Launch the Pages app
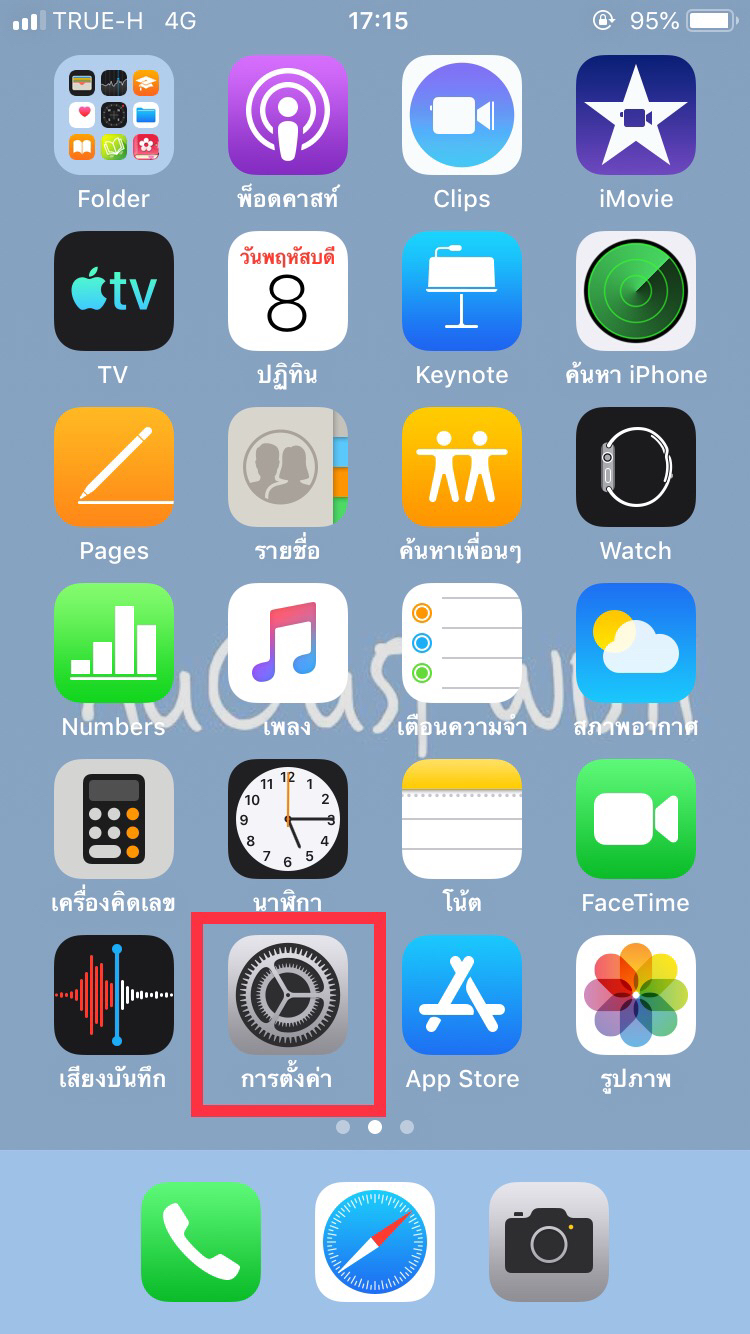The height and width of the screenshot is (1334, 750). coord(114,467)
